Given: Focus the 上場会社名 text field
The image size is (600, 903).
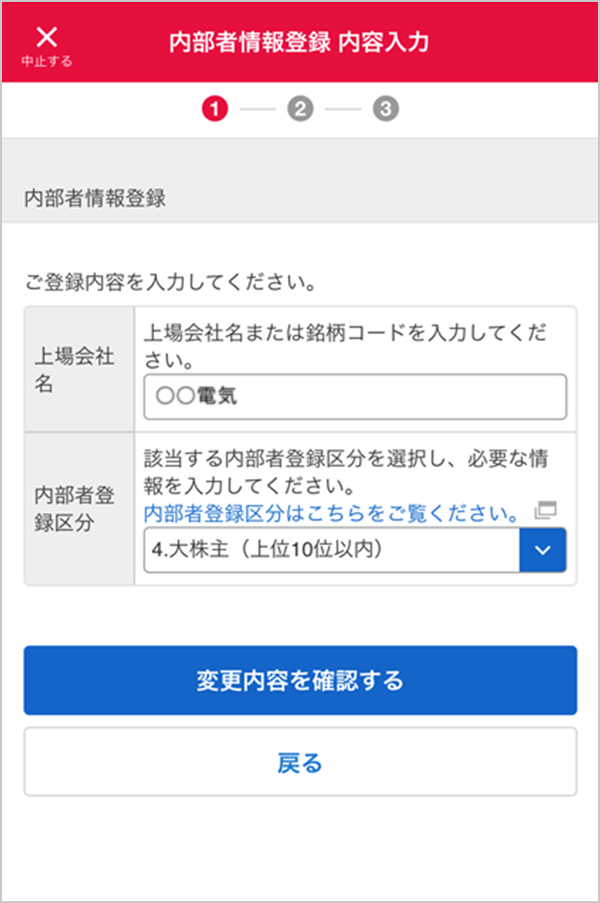Looking at the screenshot, I should tap(355, 397).
